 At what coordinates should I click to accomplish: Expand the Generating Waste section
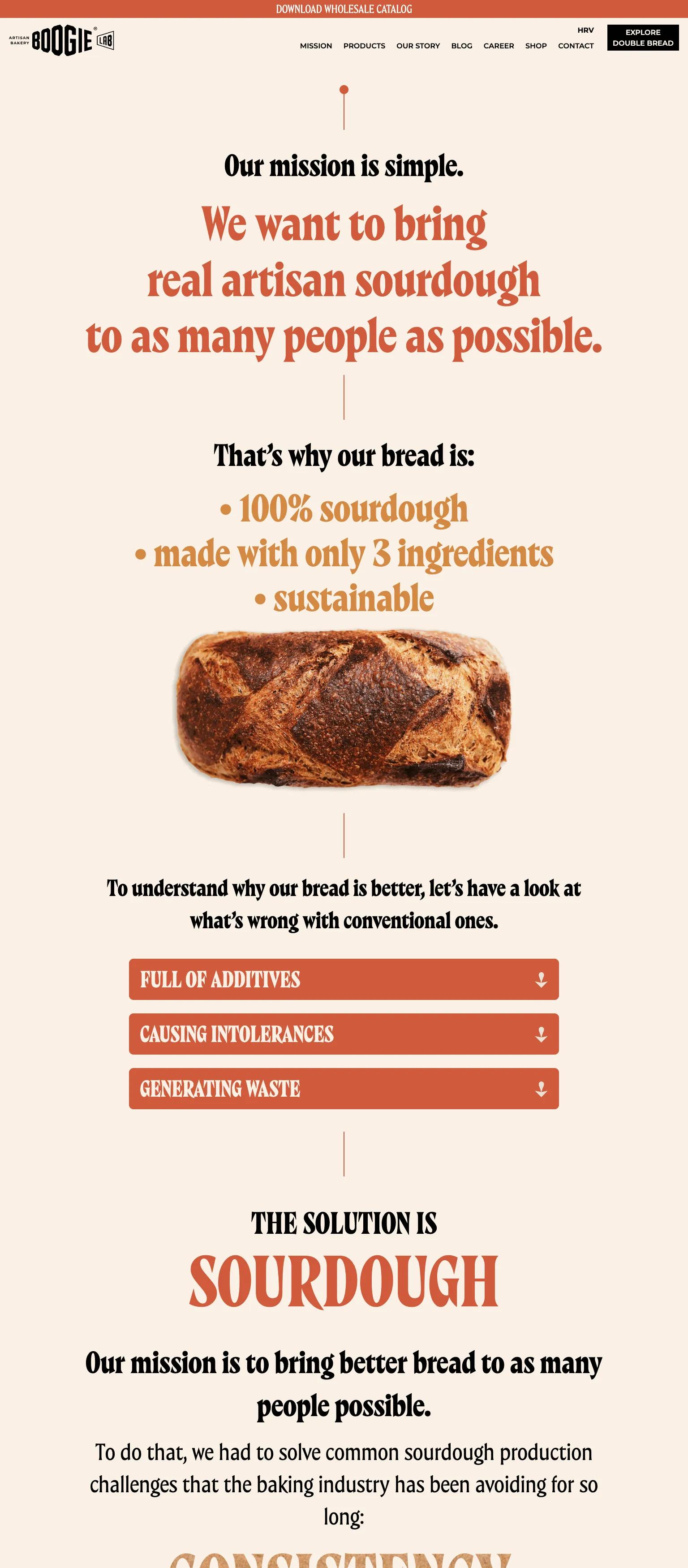point(344,1089)
